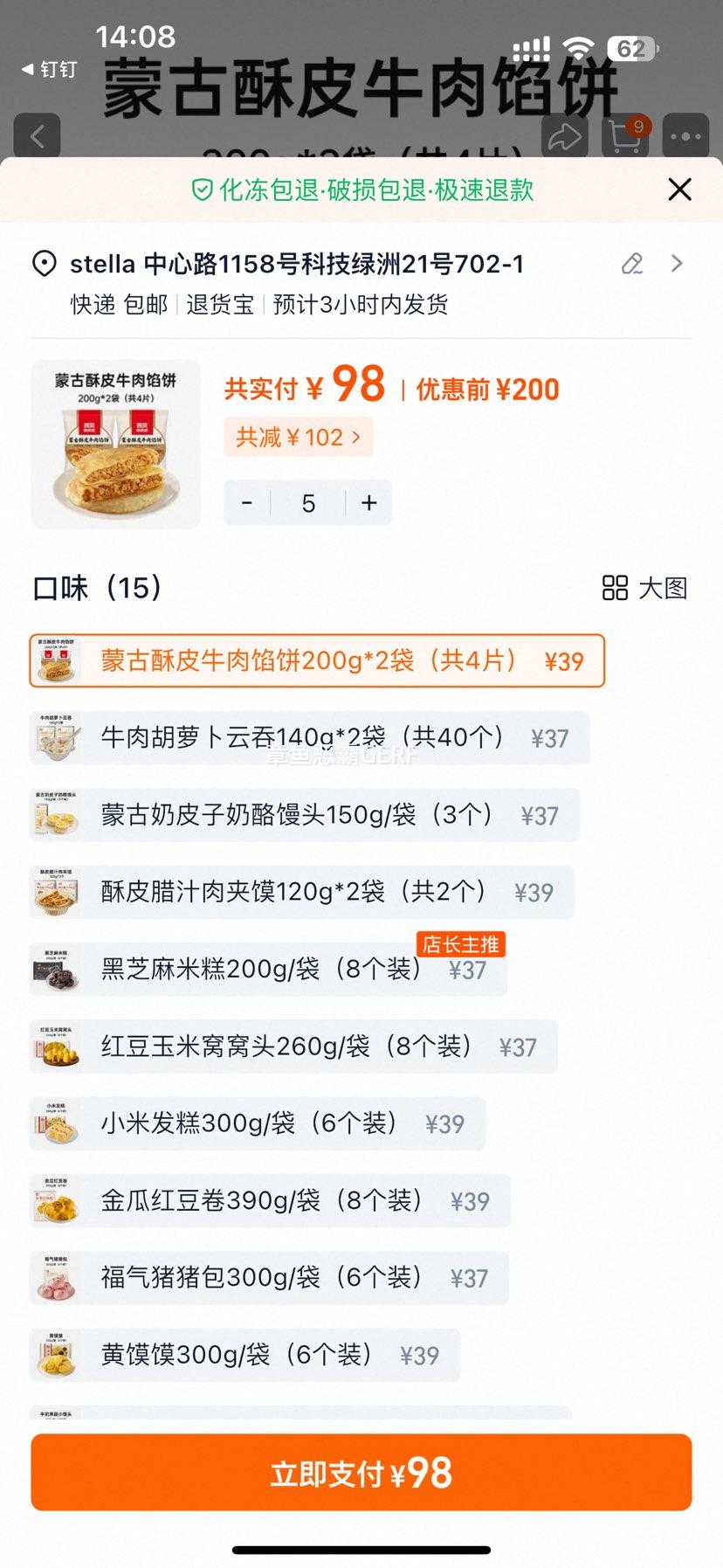Screen dimensions: 723x1568
Task: Tap 立即支付¥98 to pay now
Action: [361, 1471]
